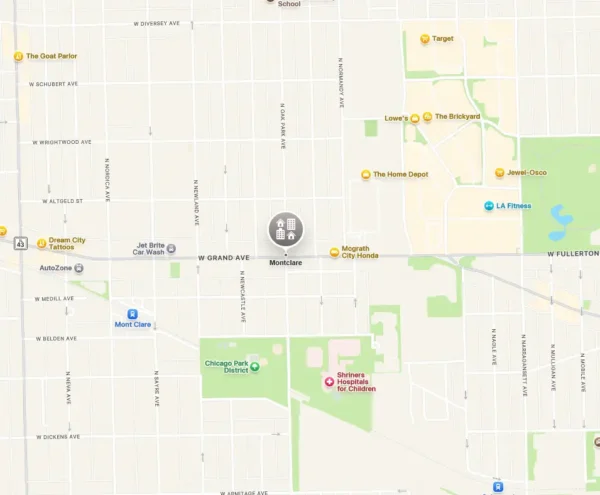Viewport: 600px width, 495px height.
Task: Open the LA Fitness marker
Action: click(x=489, y=206)
